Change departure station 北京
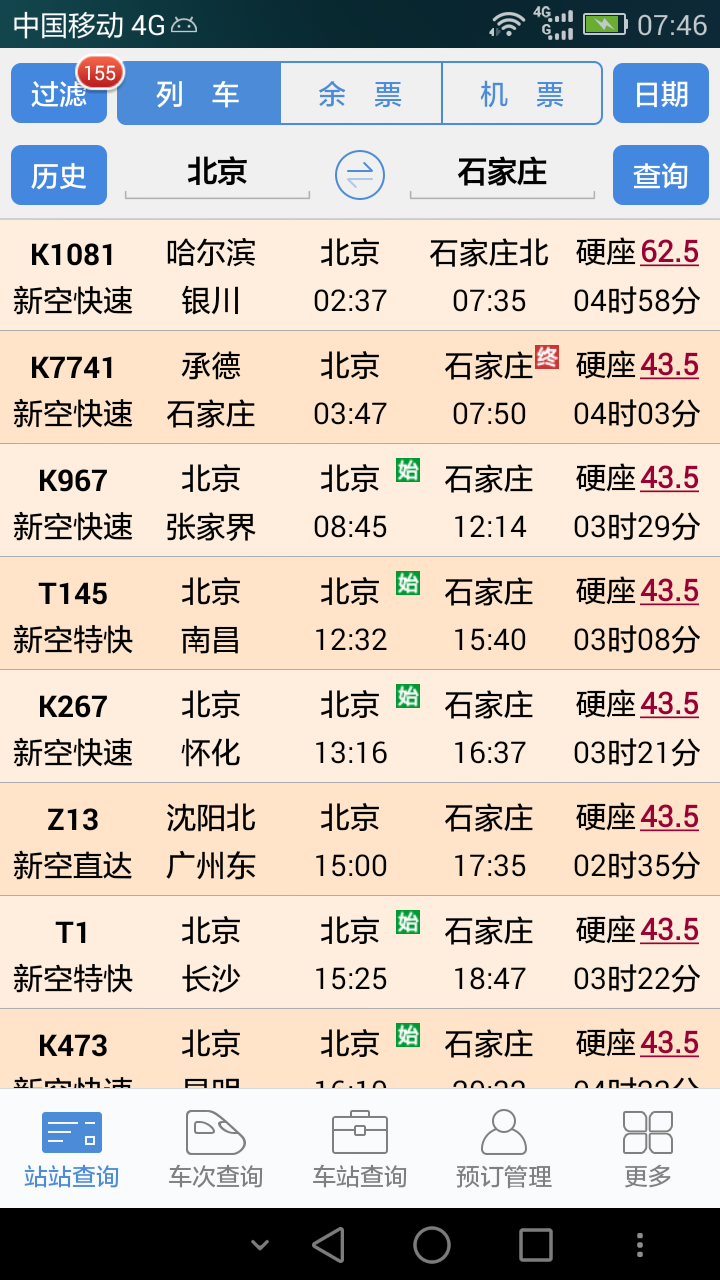This screenshot has width=720, height=1280. (217, 173)
